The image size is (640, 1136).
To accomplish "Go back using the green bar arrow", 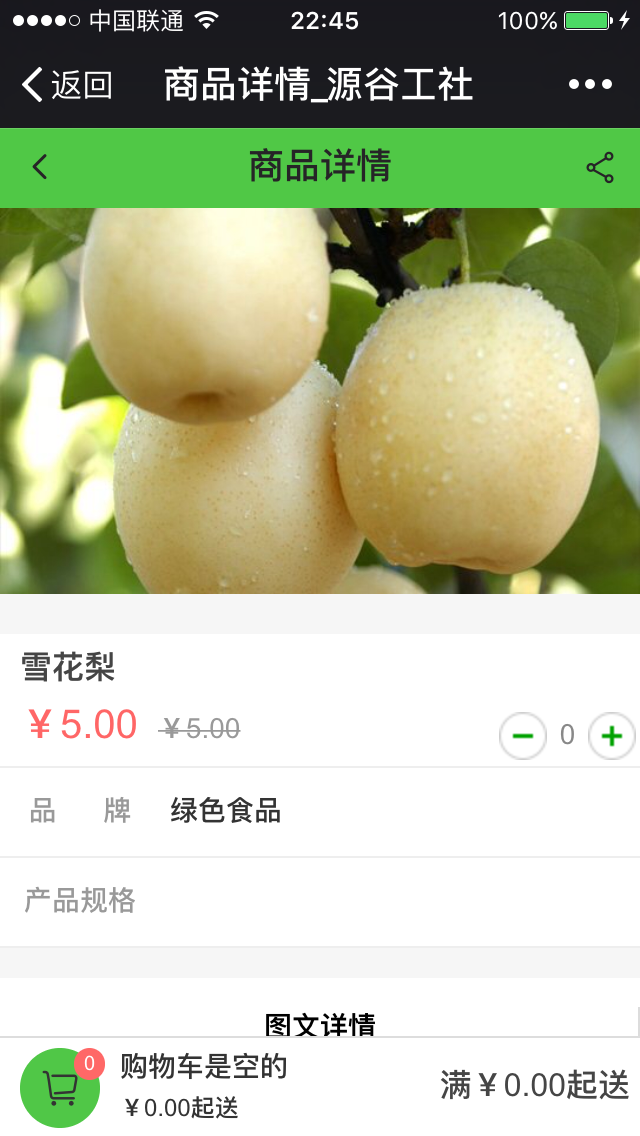I will tap(40, 167).
